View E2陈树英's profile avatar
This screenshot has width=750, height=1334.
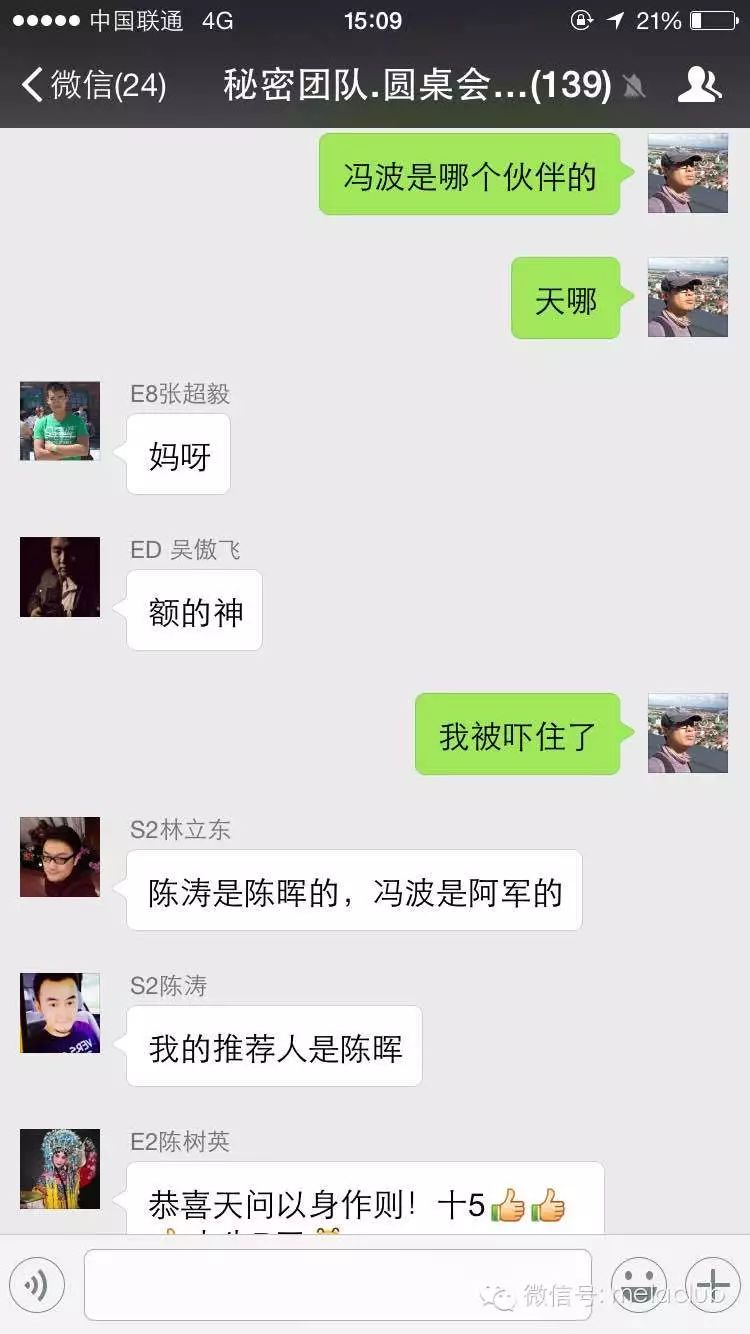click(x=60, y=1169)
